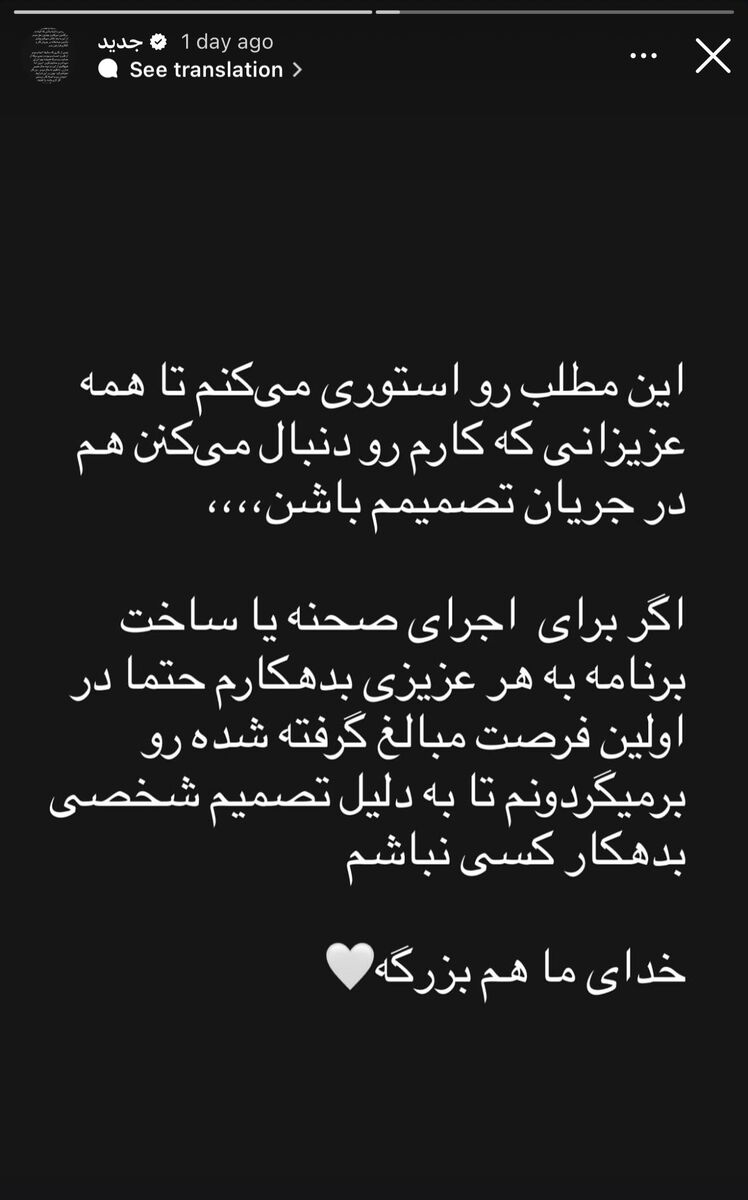
Task: Click the story avatar showing tiny text
Action: click(50, 55)
